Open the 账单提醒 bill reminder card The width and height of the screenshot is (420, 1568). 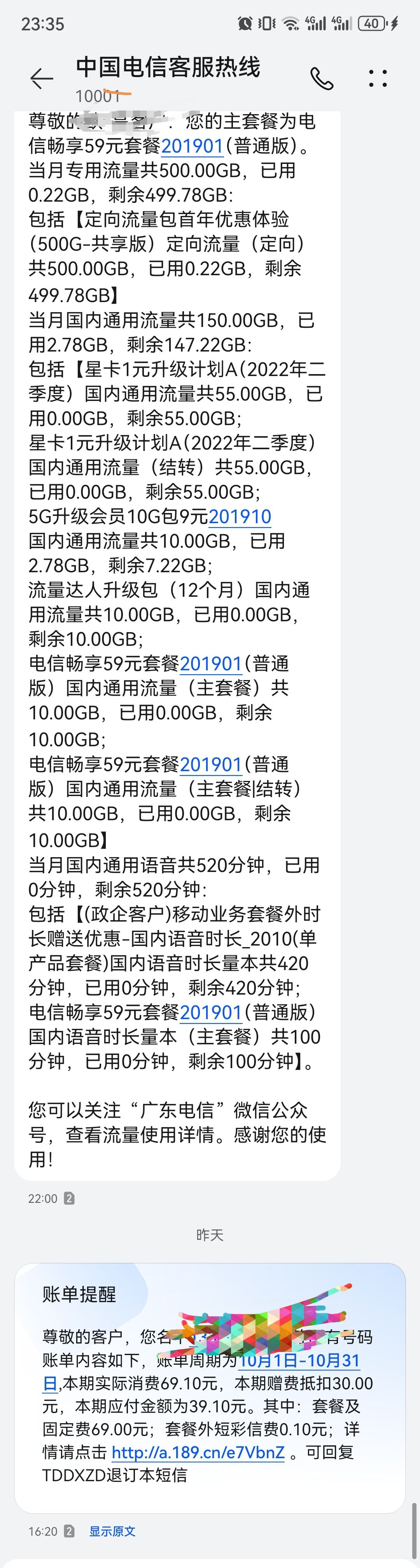(79, 1294)
